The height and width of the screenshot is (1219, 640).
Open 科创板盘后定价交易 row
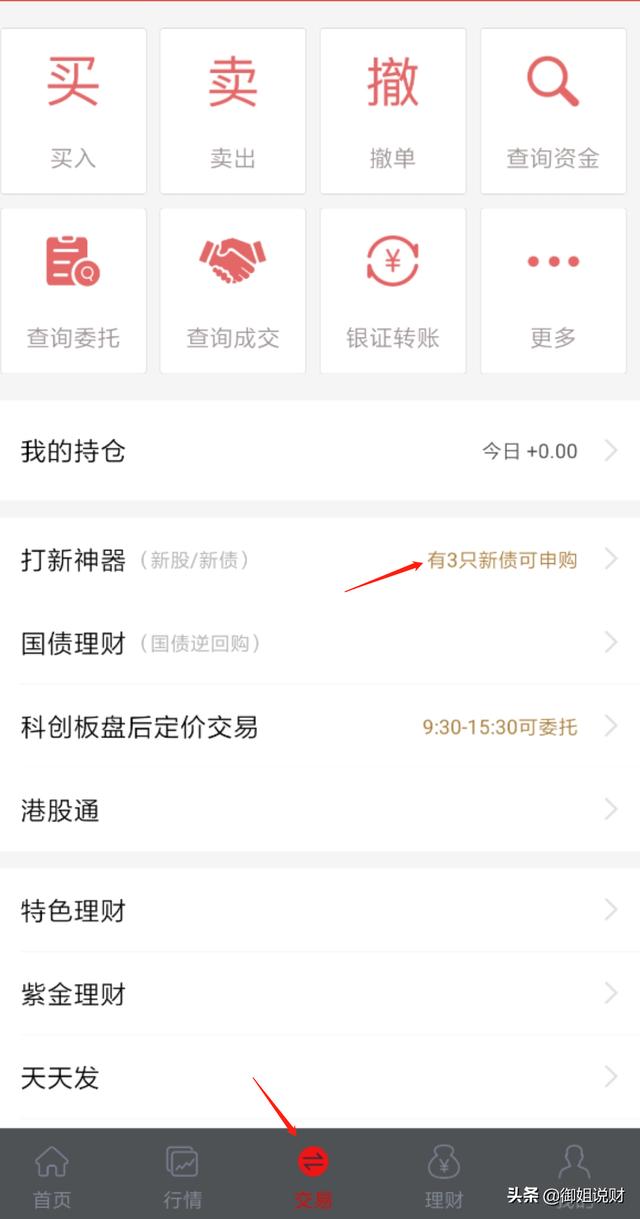[x=320, y=727]
